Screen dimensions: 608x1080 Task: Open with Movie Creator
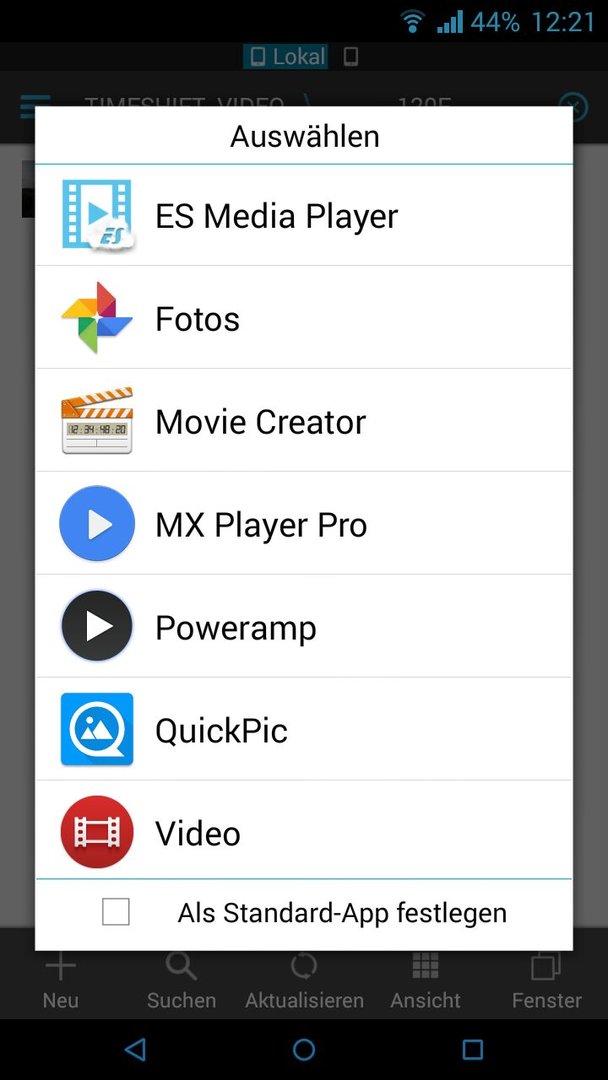coord(304,420)
